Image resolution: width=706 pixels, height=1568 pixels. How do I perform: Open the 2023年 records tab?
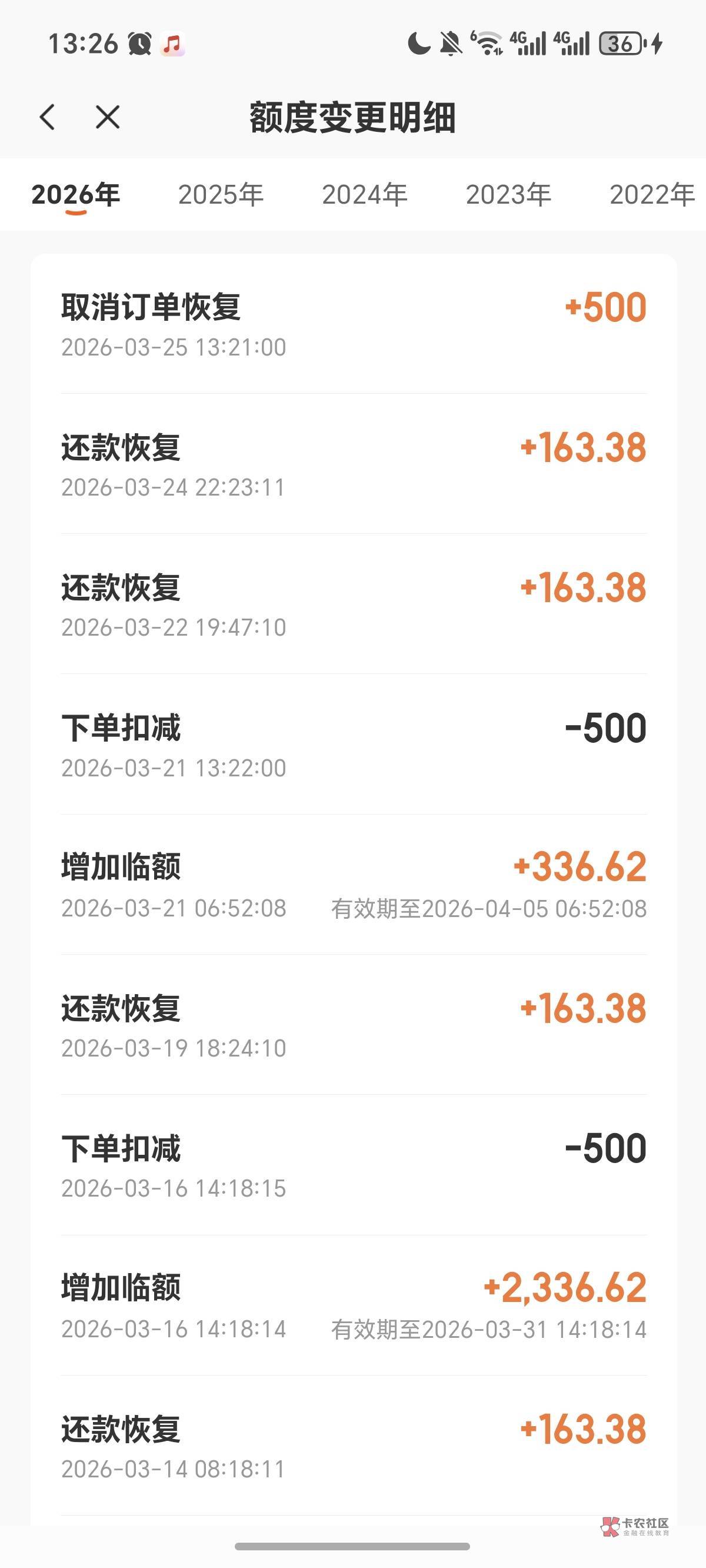508,195
